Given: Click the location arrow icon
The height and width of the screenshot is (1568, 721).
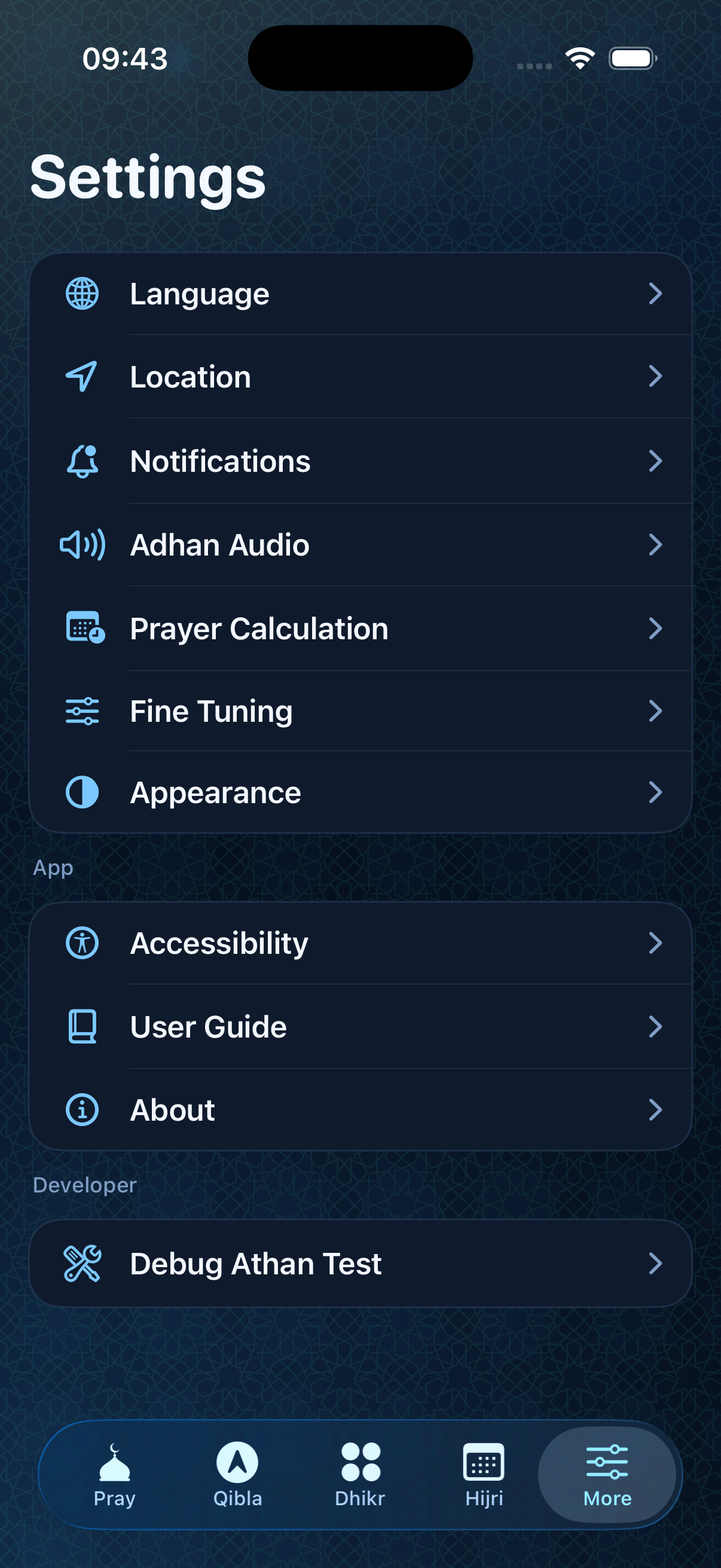Looking at the screenshot, I should tap(83, 376).
